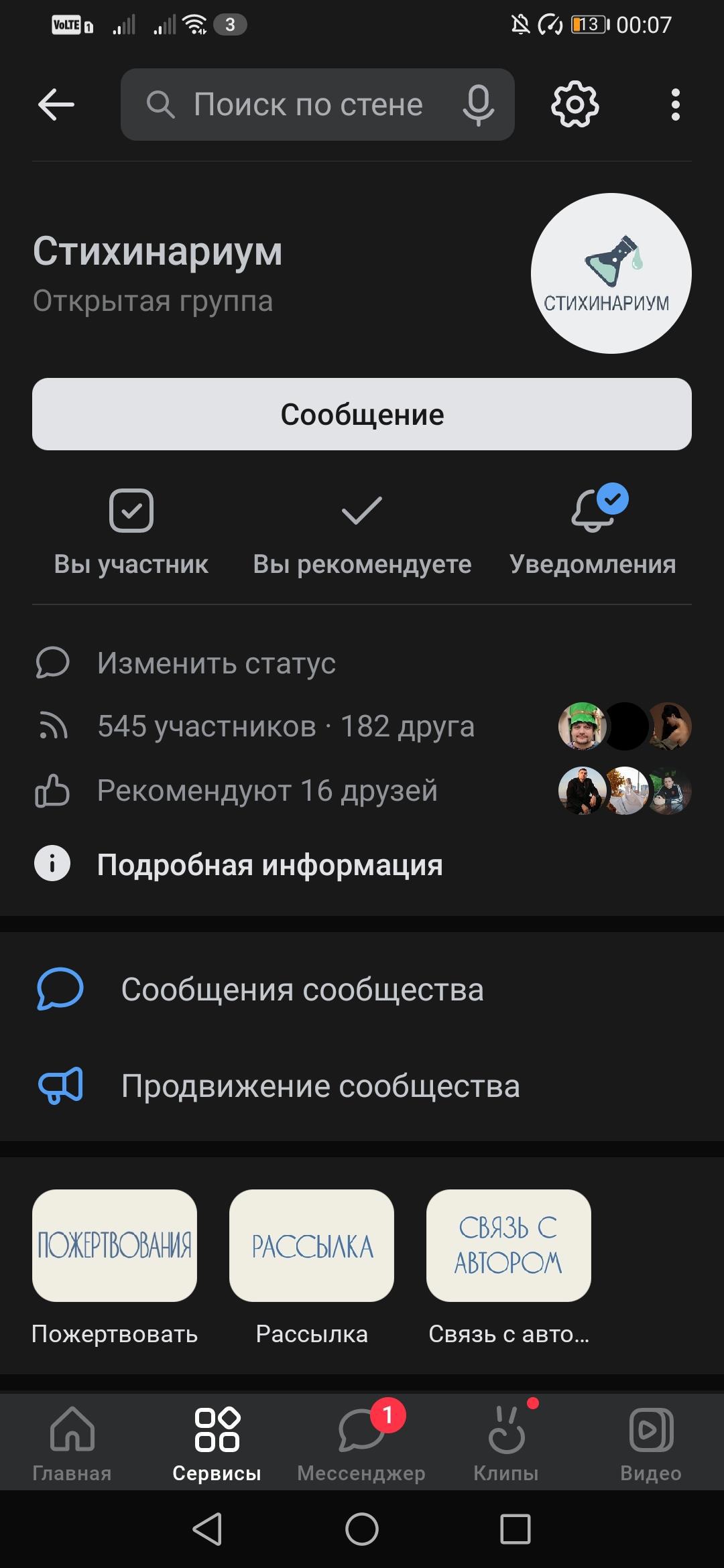Screen dimensions: 724x1568
Task: Start voice search with the microphone
Action: (x=478, y=105)
